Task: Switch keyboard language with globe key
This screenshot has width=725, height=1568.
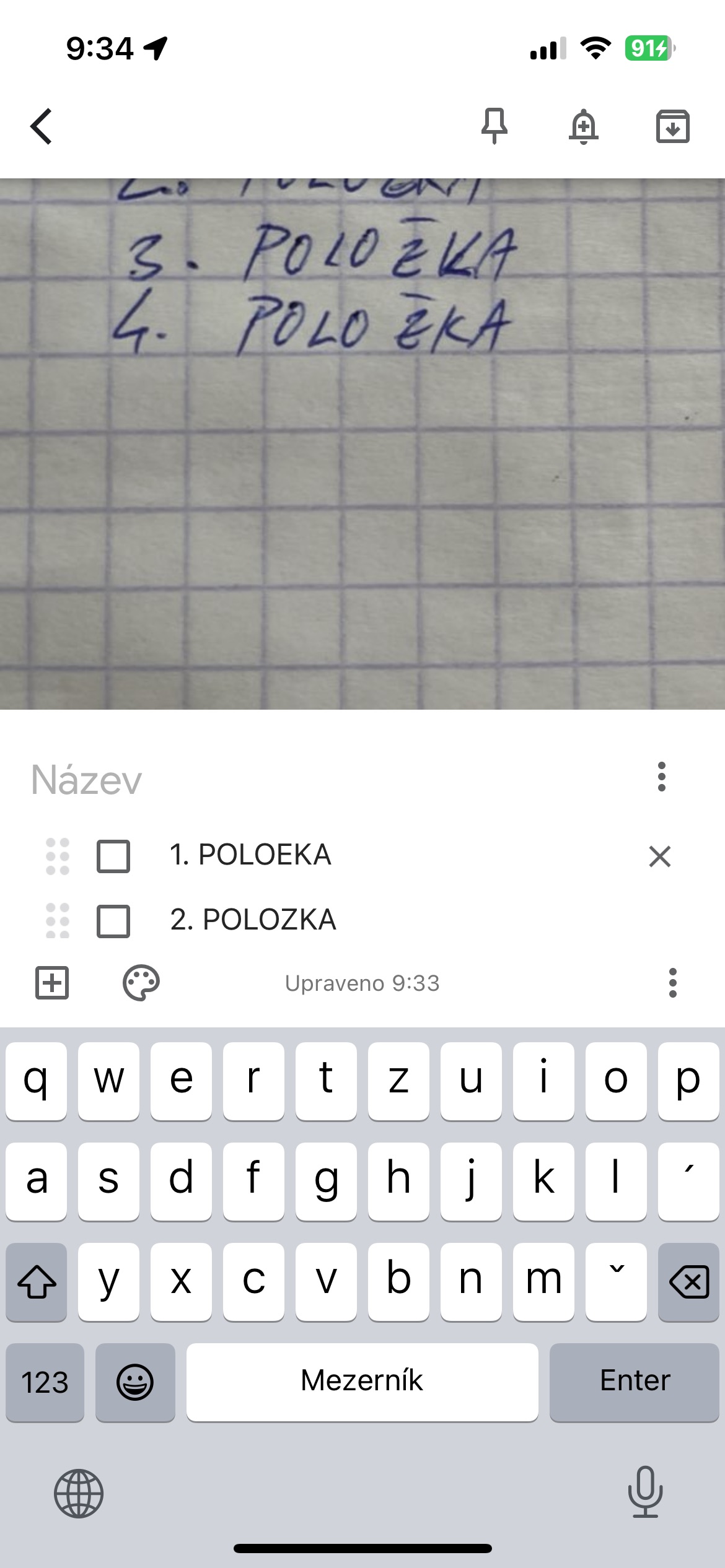Action: pyautogui.click(x=79, y=1493)
